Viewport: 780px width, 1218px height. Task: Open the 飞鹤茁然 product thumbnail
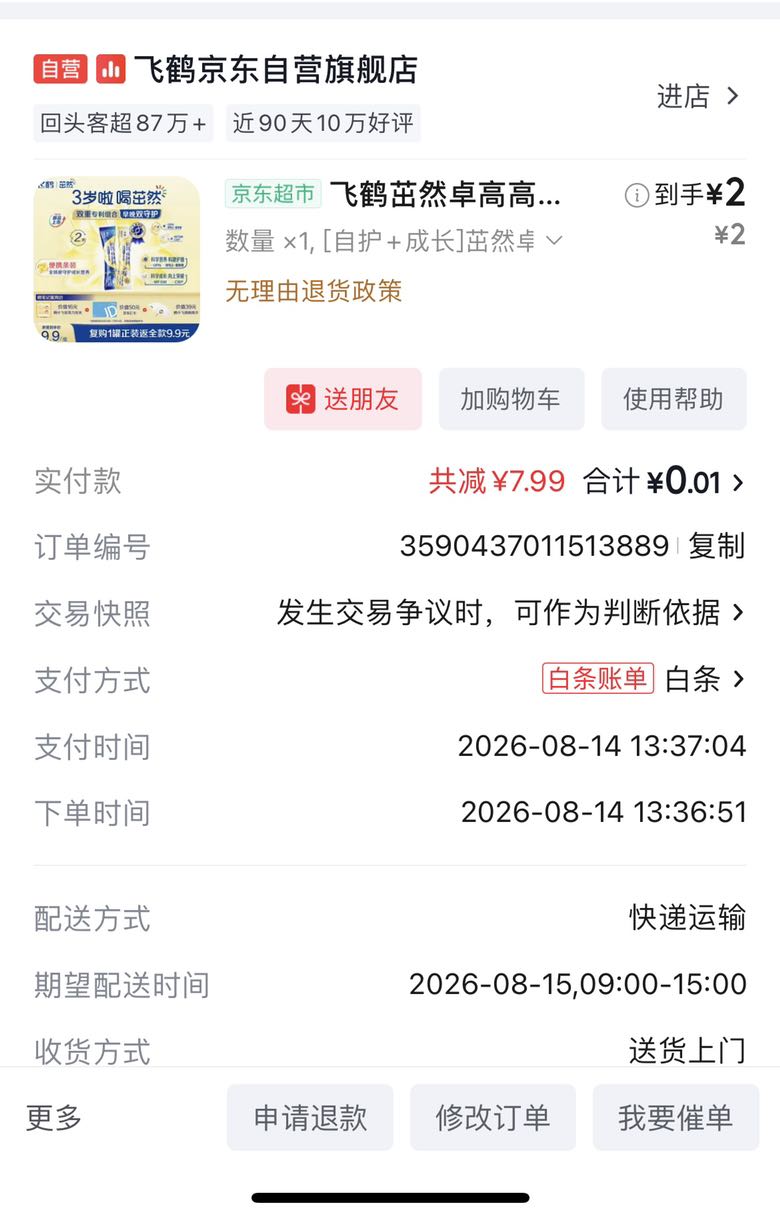(117, 259)
